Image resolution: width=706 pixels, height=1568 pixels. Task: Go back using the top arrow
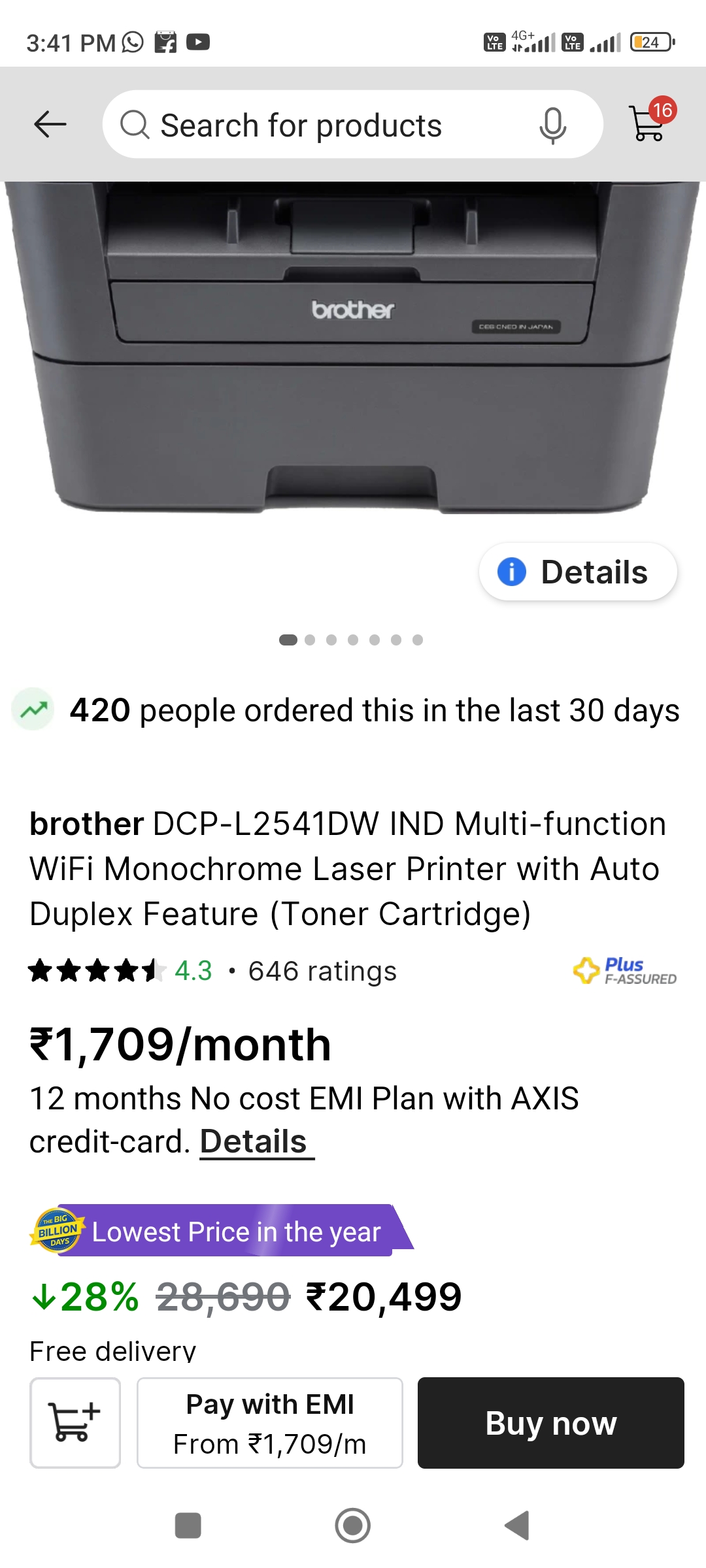point(50,124)
